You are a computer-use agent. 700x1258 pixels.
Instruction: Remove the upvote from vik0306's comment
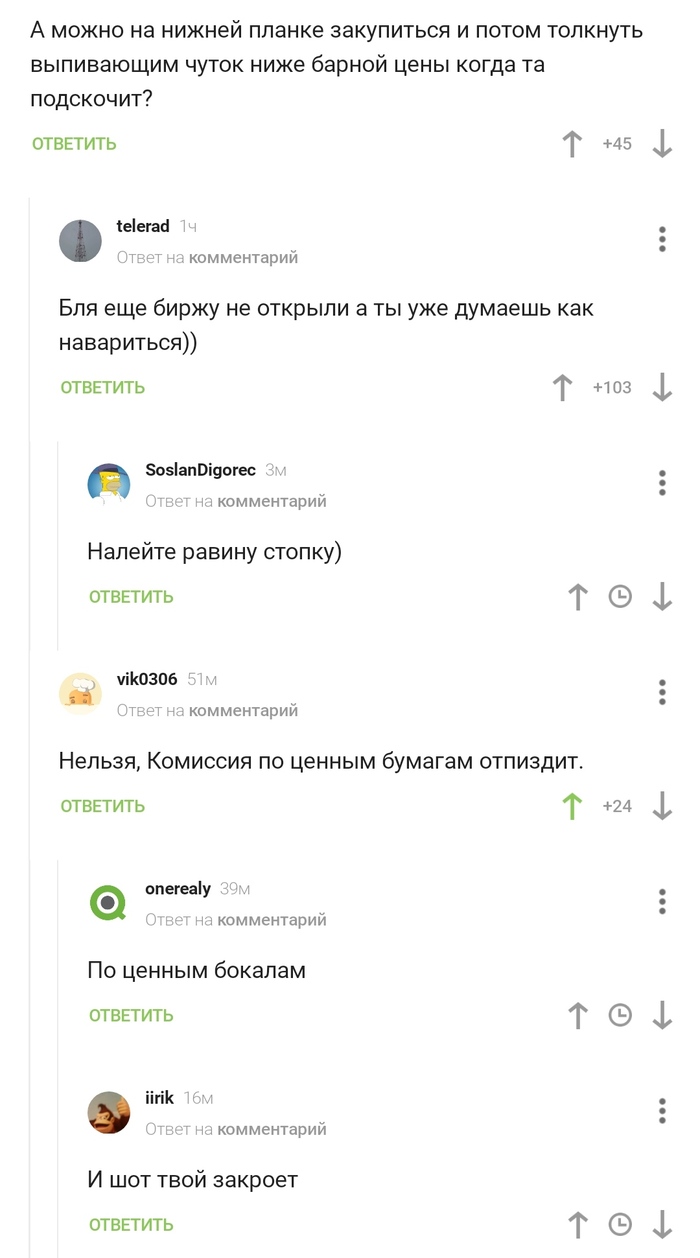(572, 806)
